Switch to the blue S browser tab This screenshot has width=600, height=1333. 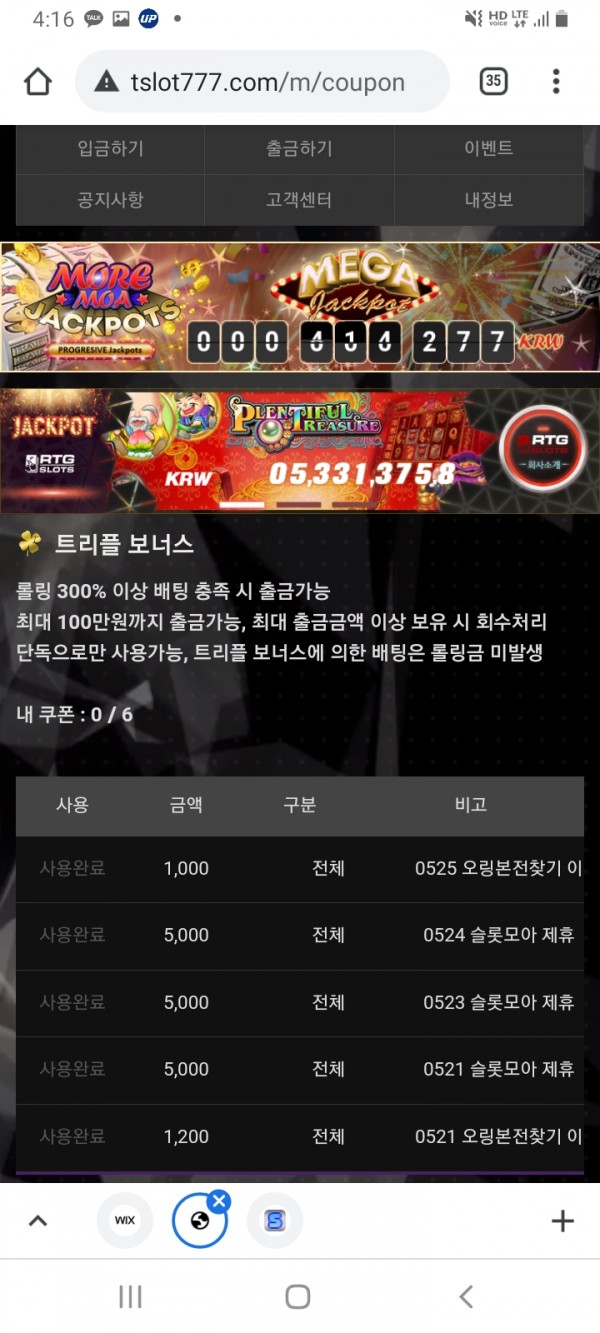coord(274,1220)
